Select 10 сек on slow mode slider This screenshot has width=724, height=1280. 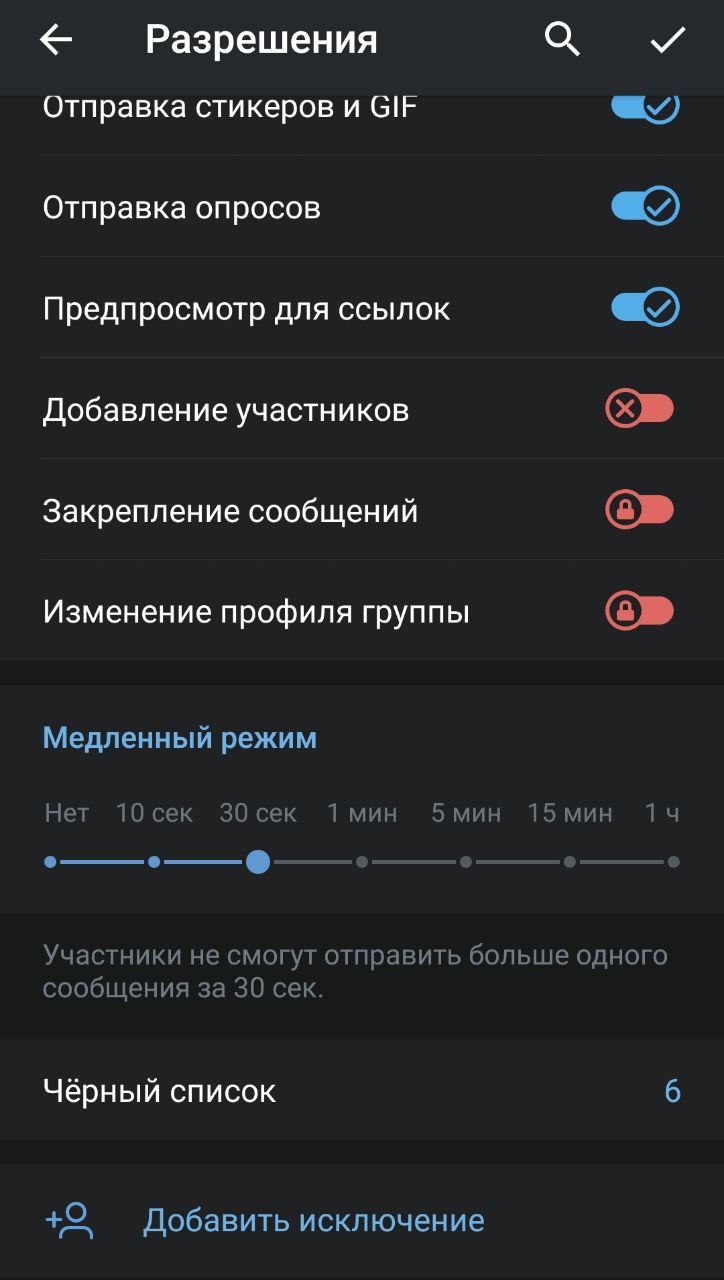pyautogui.click(x=154, y=861)
